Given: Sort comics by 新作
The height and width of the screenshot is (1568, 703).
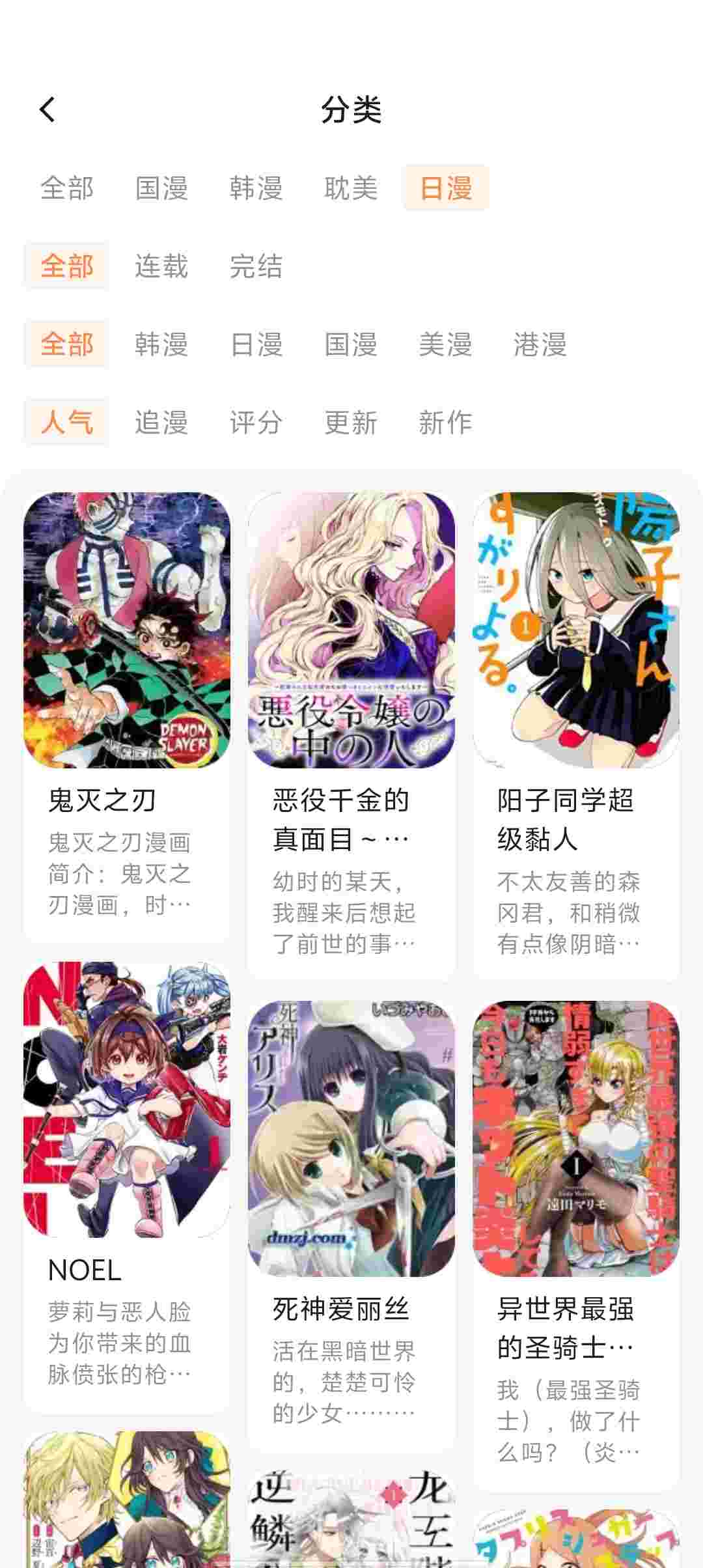Looking at the screenshot, I should [x=445, y=423].
